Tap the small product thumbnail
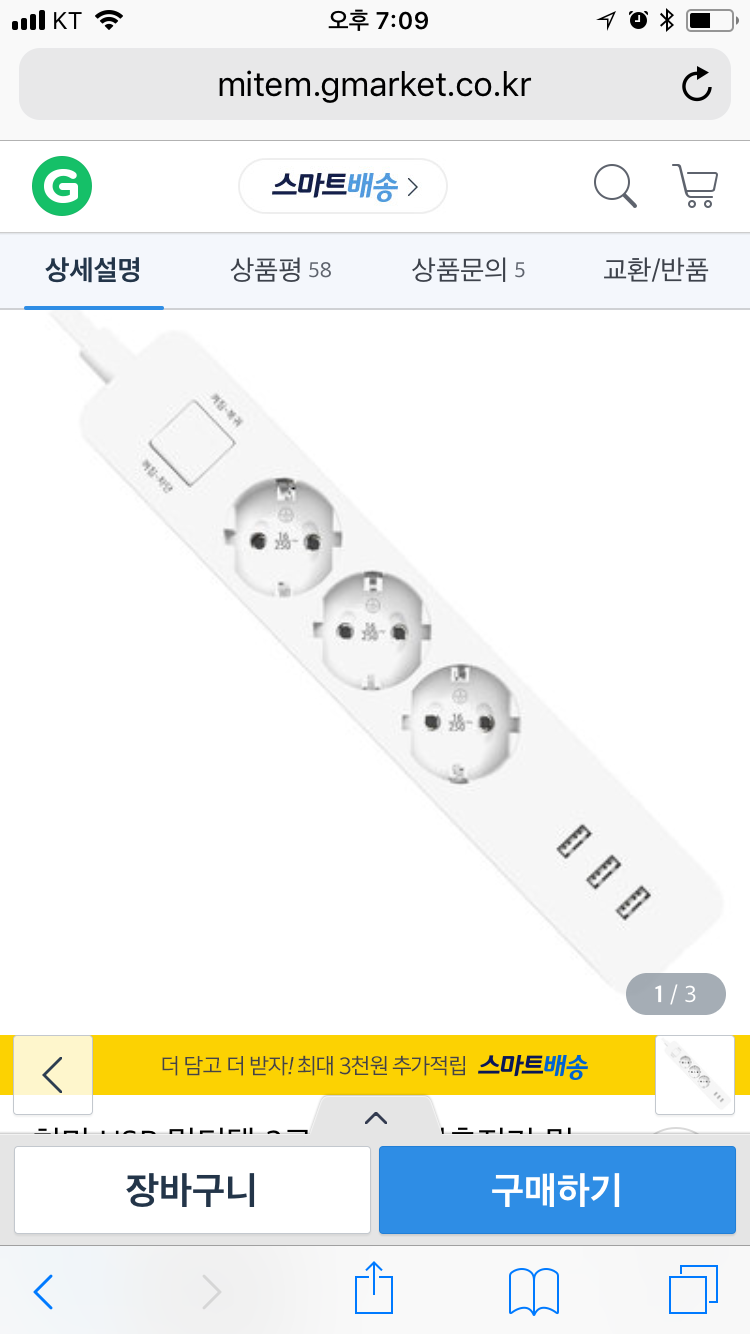 click(x=695, y=1075)
